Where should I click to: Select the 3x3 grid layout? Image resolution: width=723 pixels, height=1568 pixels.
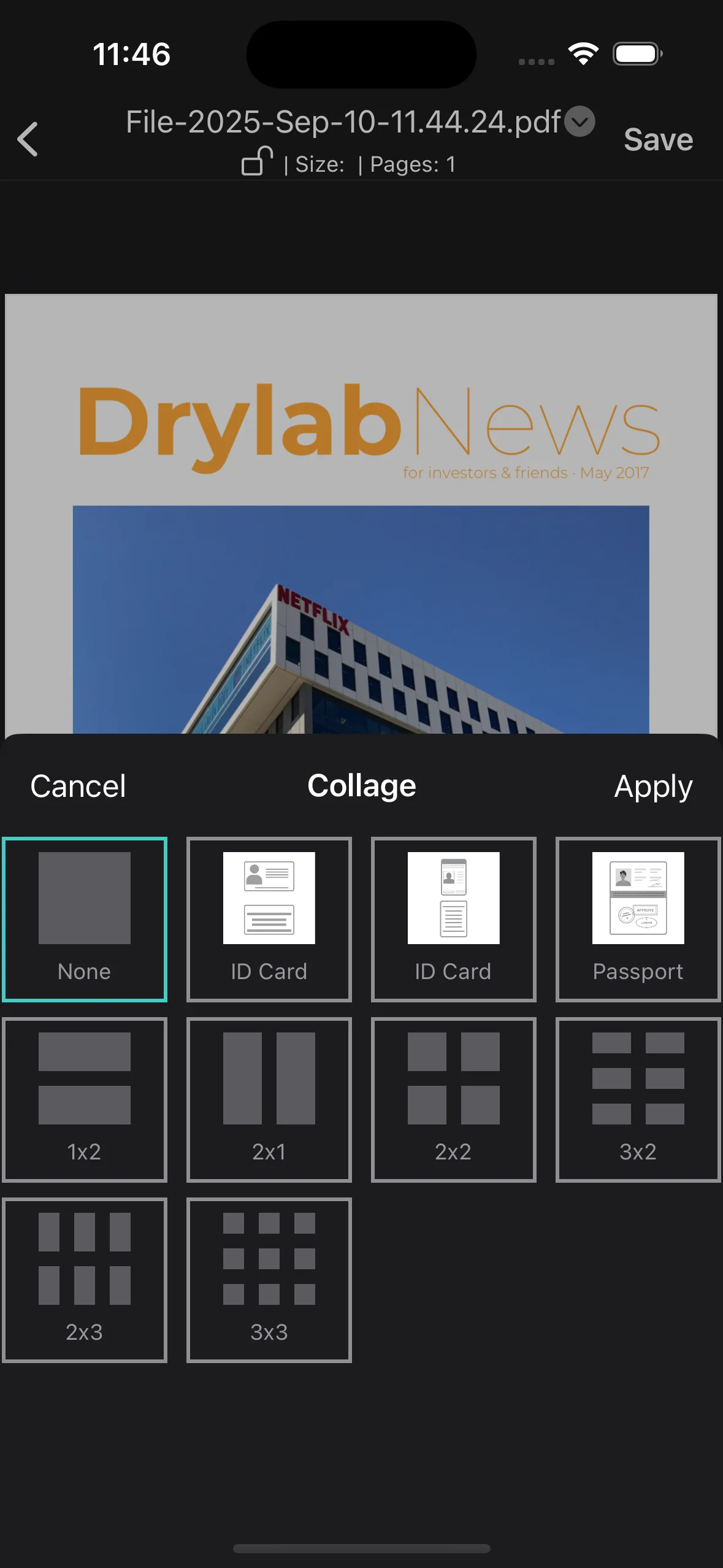click(x=269, y=1279)
